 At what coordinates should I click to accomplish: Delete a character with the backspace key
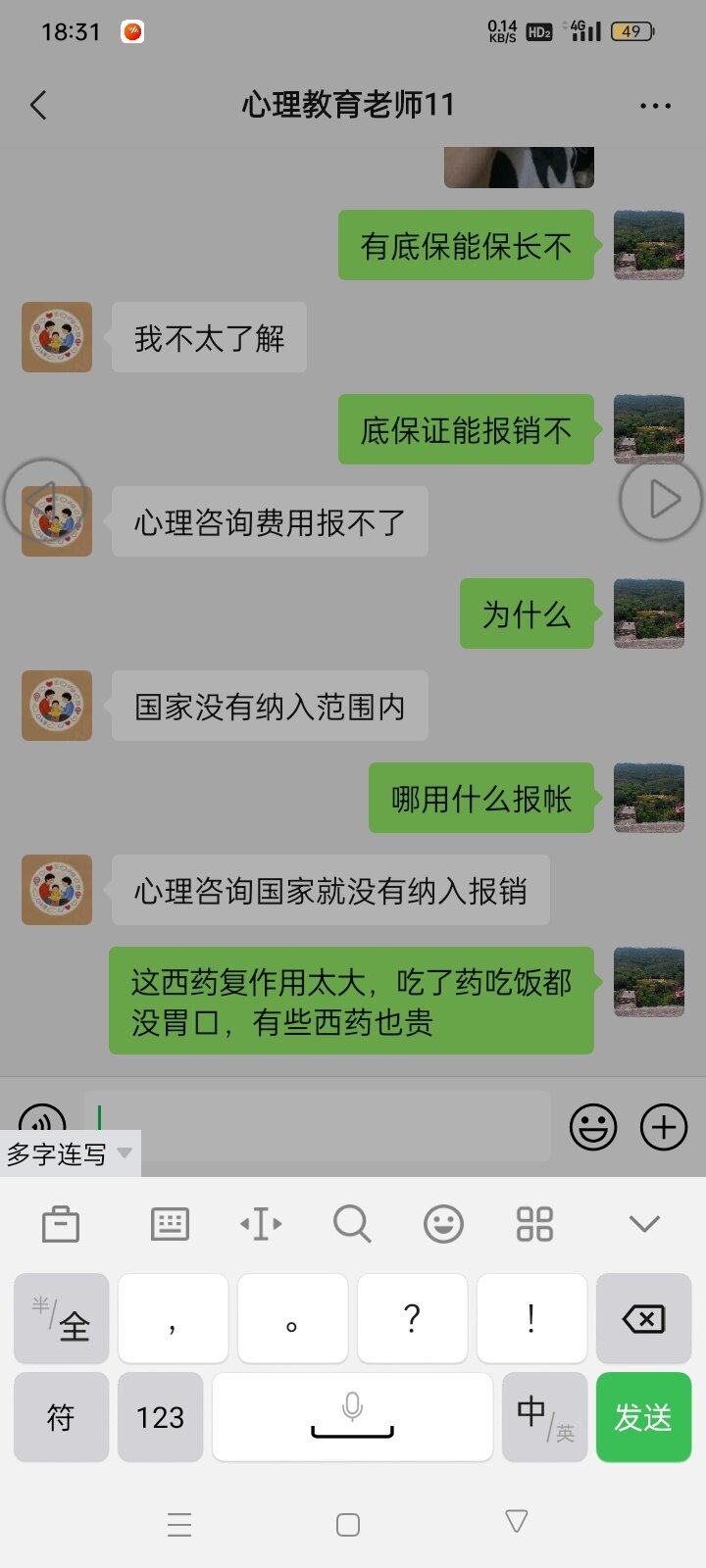point(643,1318)
